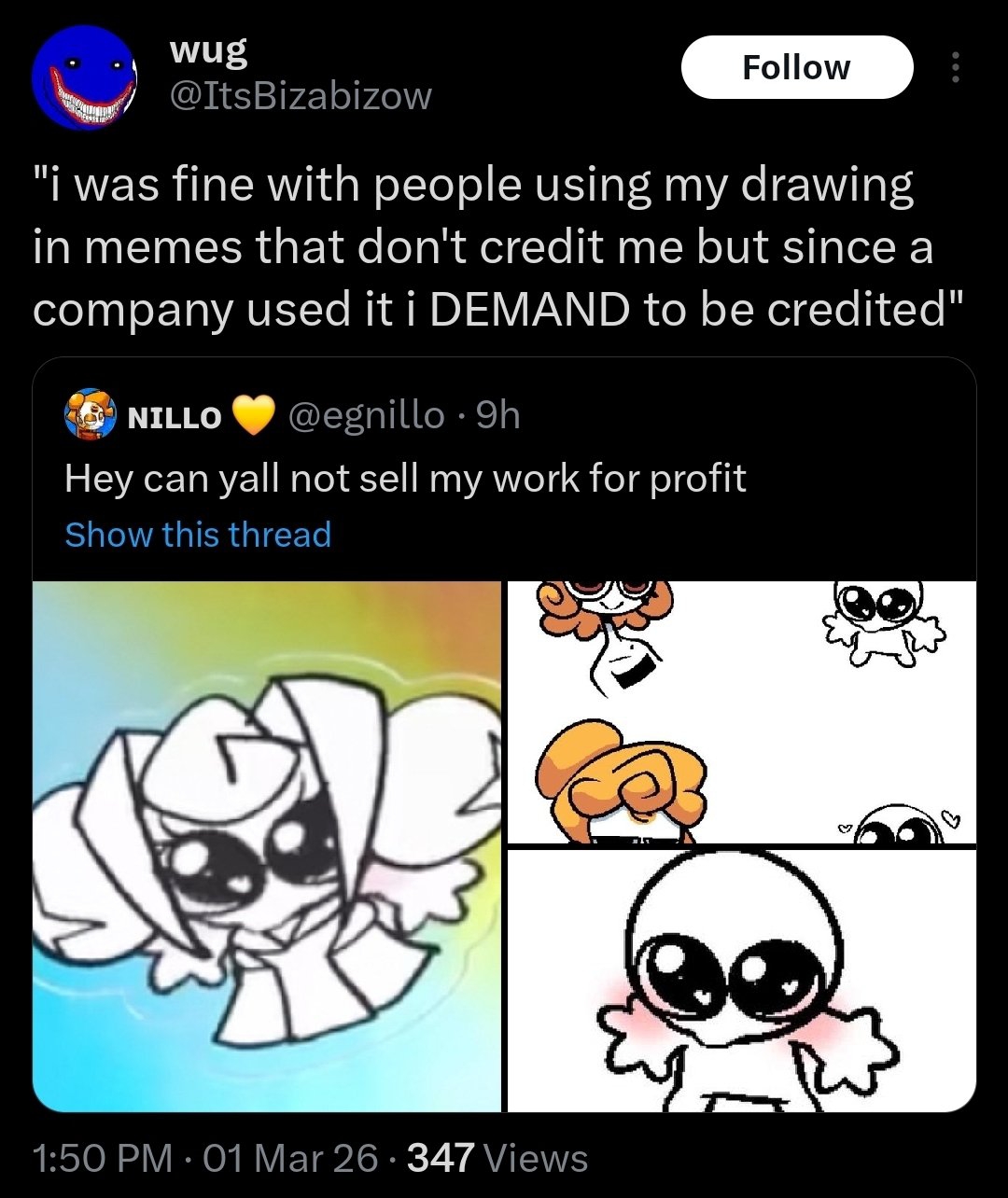Open the blushing big-eyed creature image
This screenshot has height=1198, width=1008.
coord(741,980)
